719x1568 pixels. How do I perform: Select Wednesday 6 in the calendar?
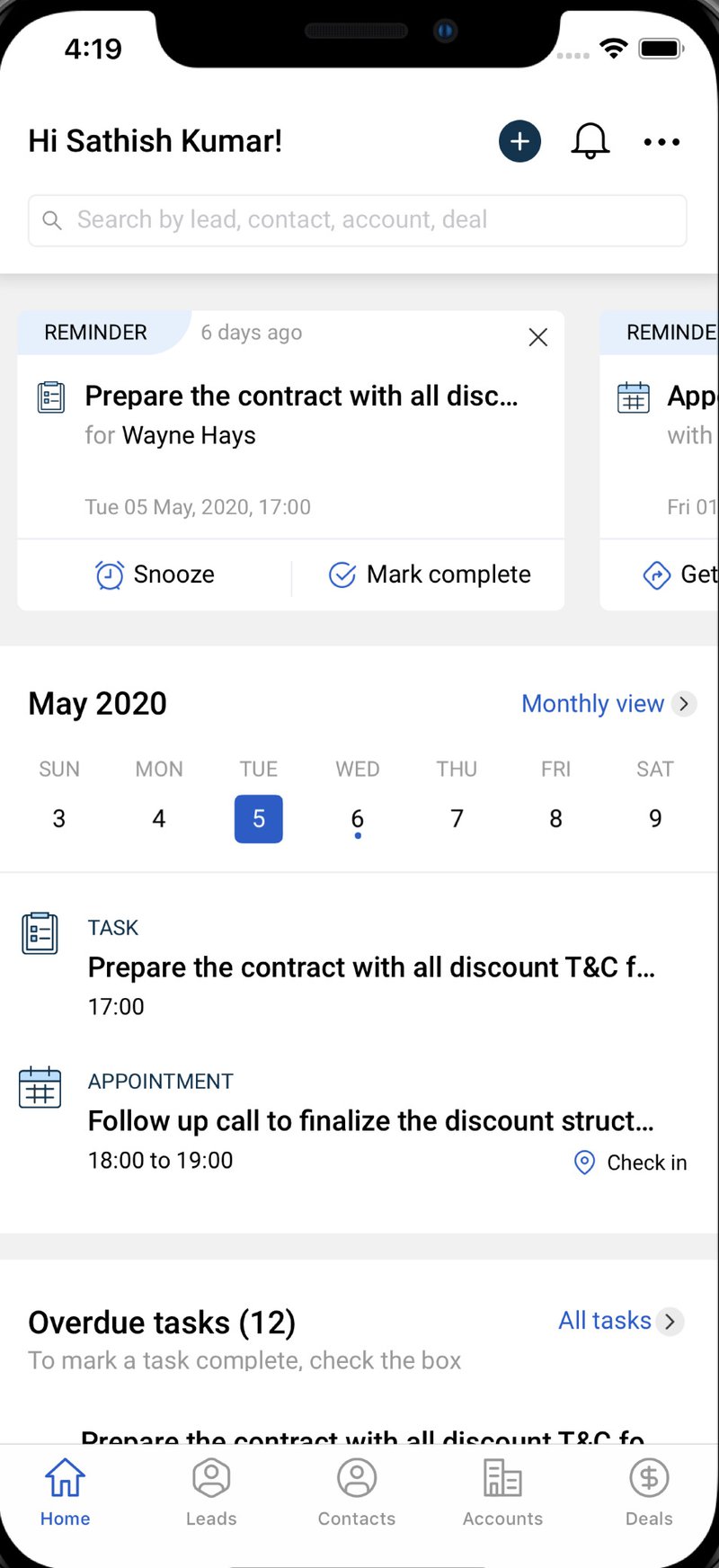coord(358,819)
